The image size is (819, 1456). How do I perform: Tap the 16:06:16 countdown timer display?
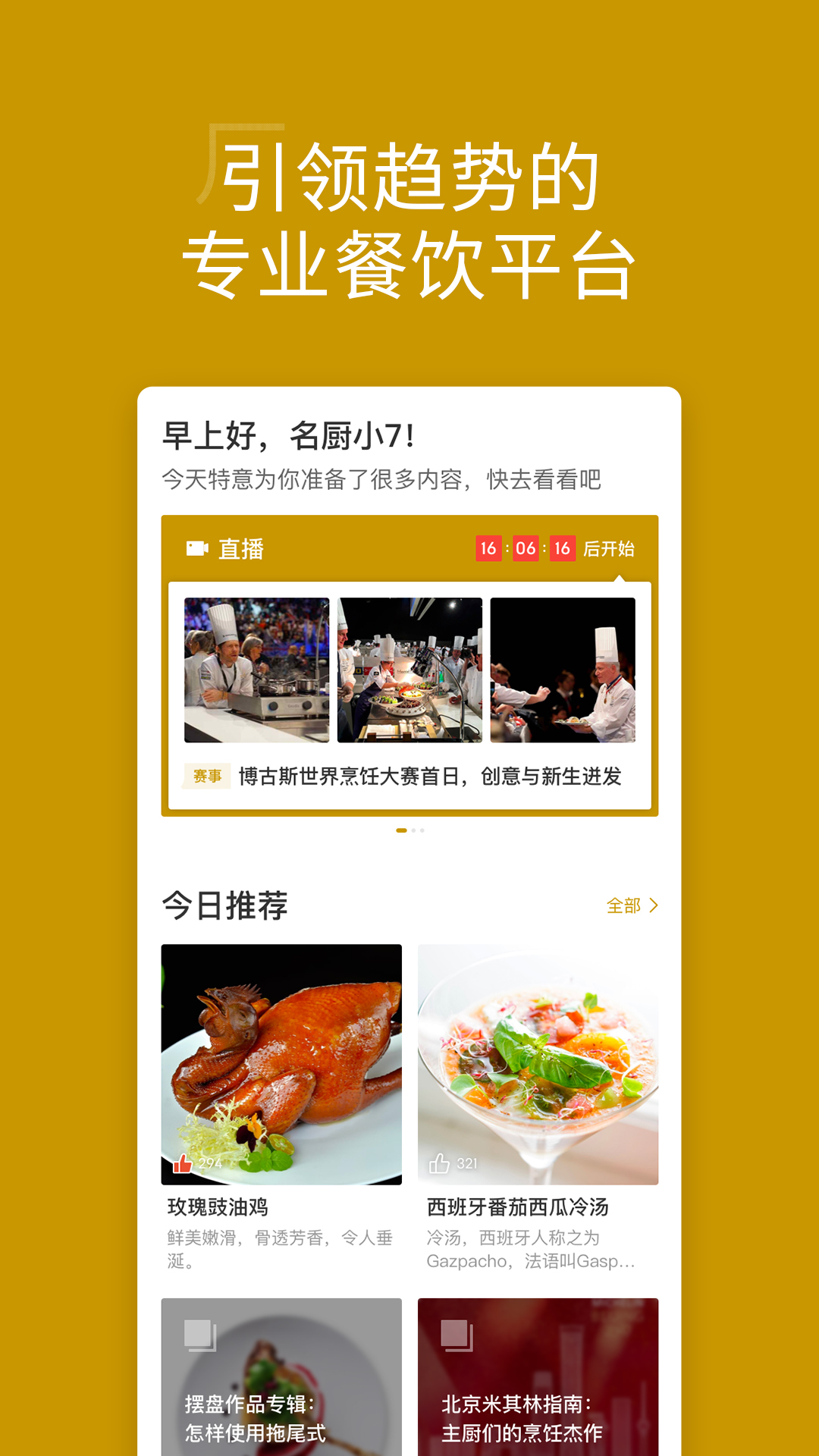click(x=527, y=547)
